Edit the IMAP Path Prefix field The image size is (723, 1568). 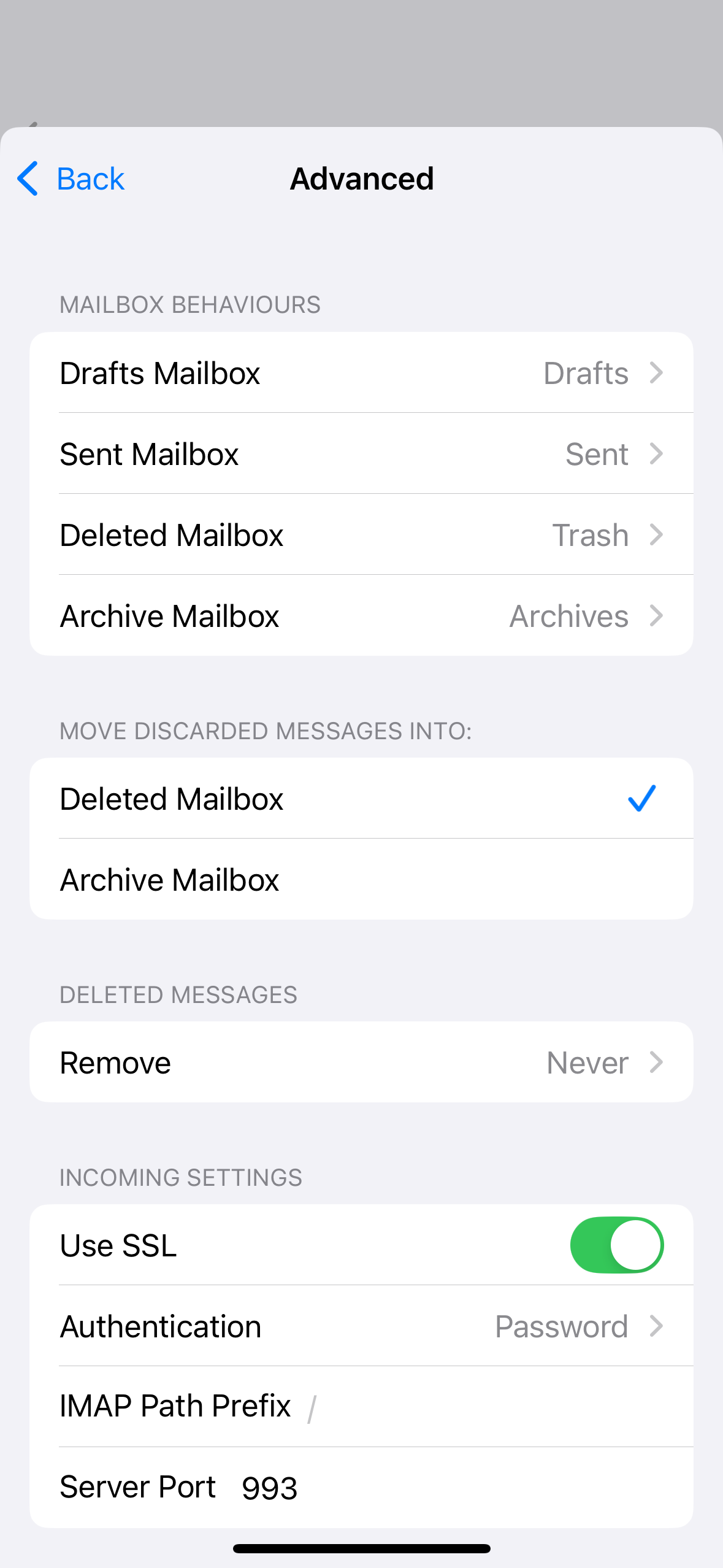point(361,1407)
